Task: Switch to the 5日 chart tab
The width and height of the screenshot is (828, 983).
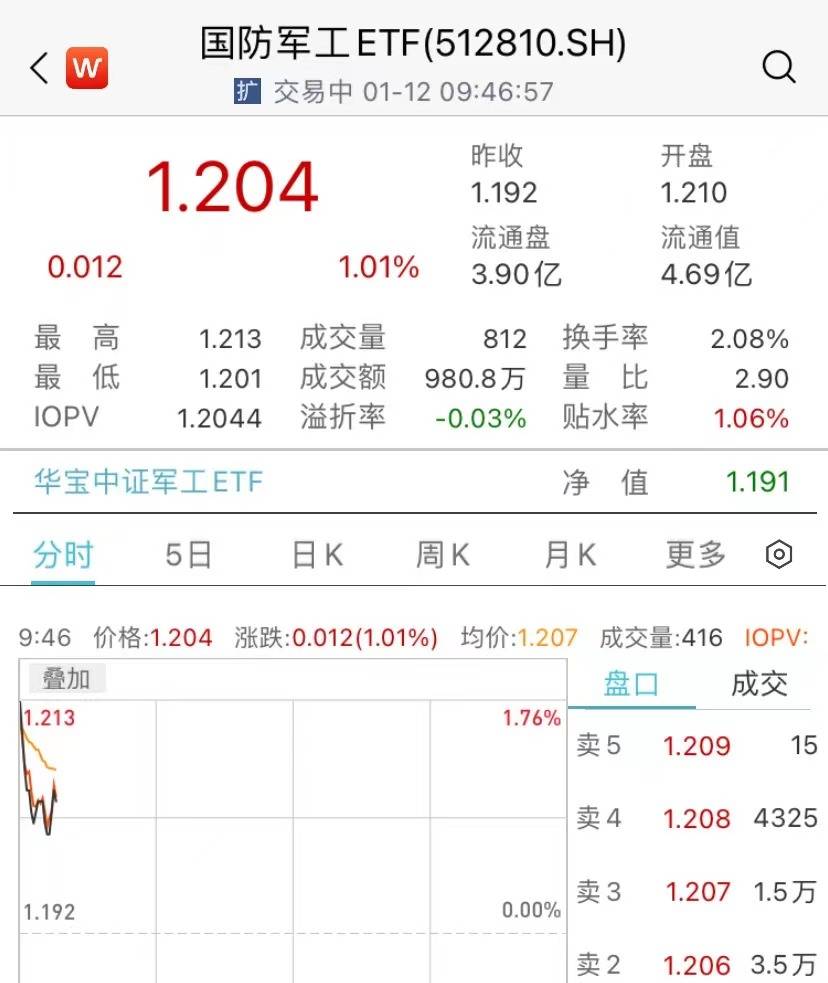Action: click(x=186, y=554)
